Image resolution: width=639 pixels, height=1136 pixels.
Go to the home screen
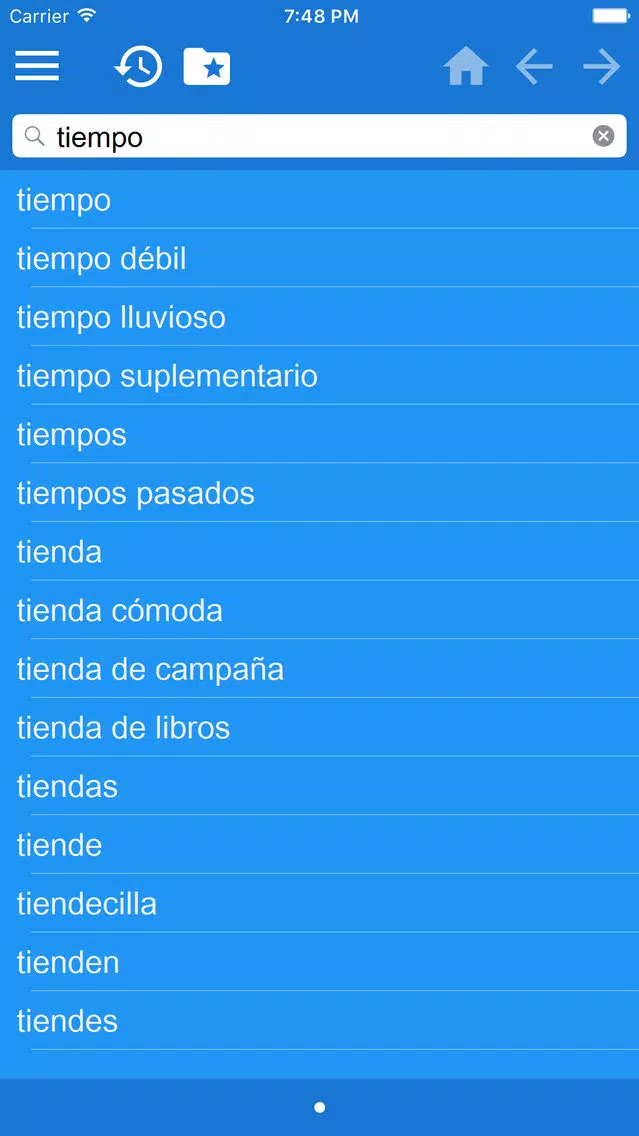coord(466,67)
